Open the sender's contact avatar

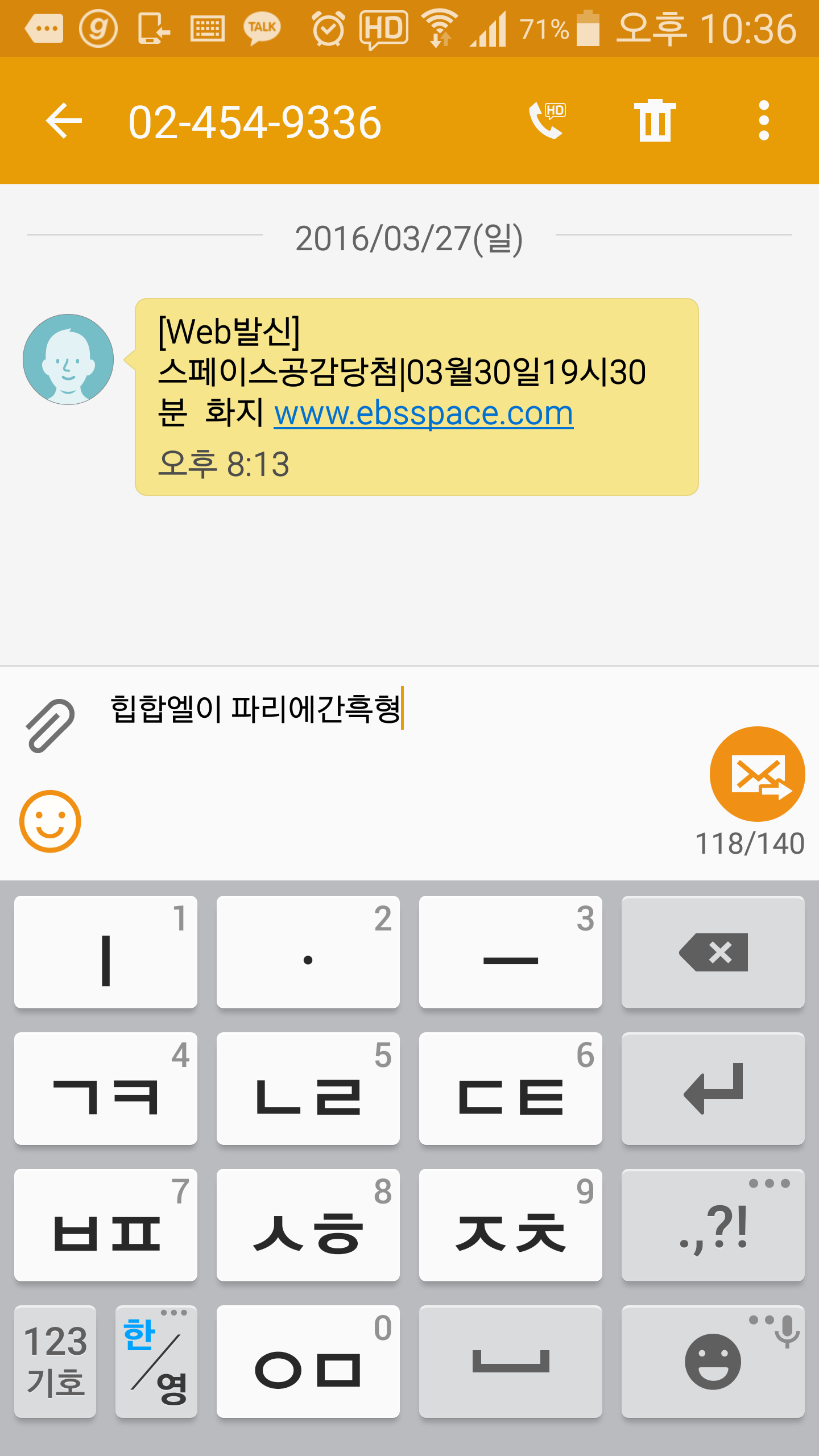(68, 359)
